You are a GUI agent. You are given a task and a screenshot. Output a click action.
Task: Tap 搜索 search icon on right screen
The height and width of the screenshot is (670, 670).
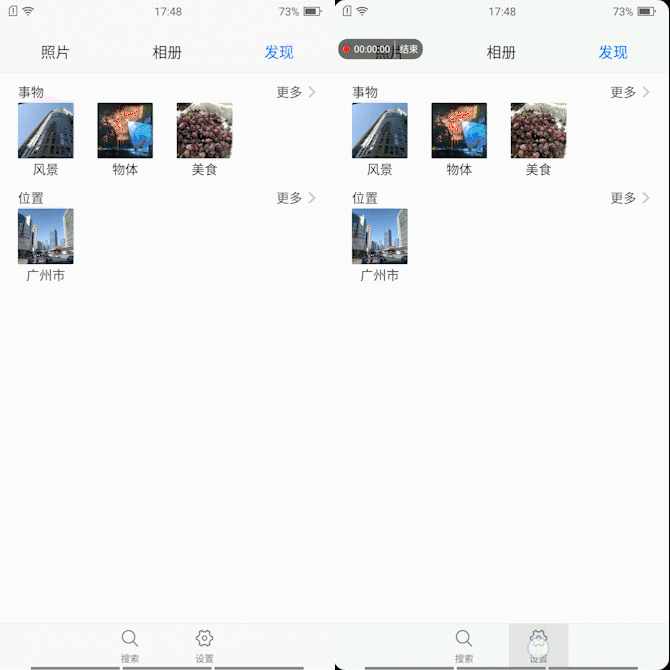point(464,645)
